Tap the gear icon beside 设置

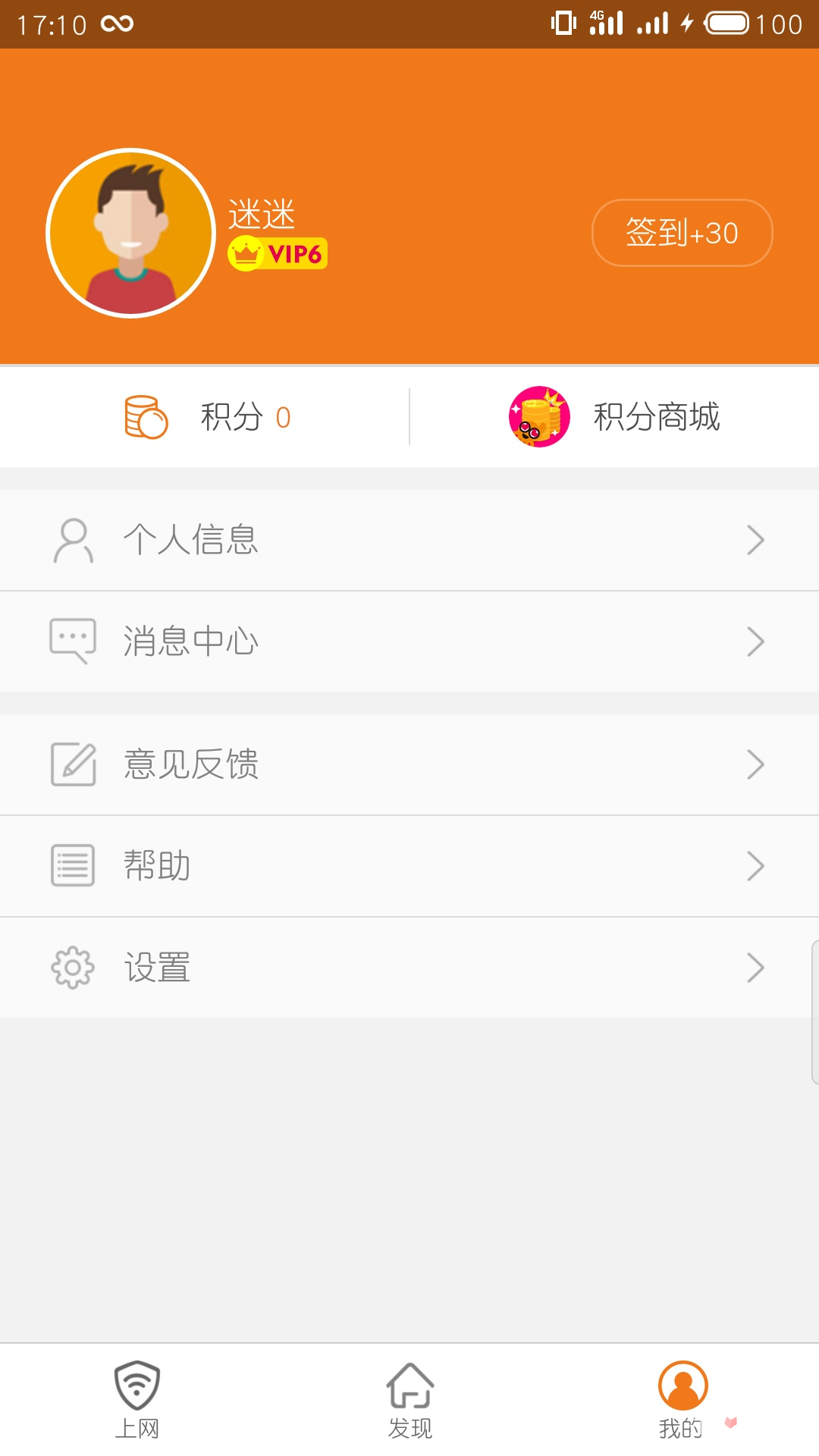click(x=72, y=966)
